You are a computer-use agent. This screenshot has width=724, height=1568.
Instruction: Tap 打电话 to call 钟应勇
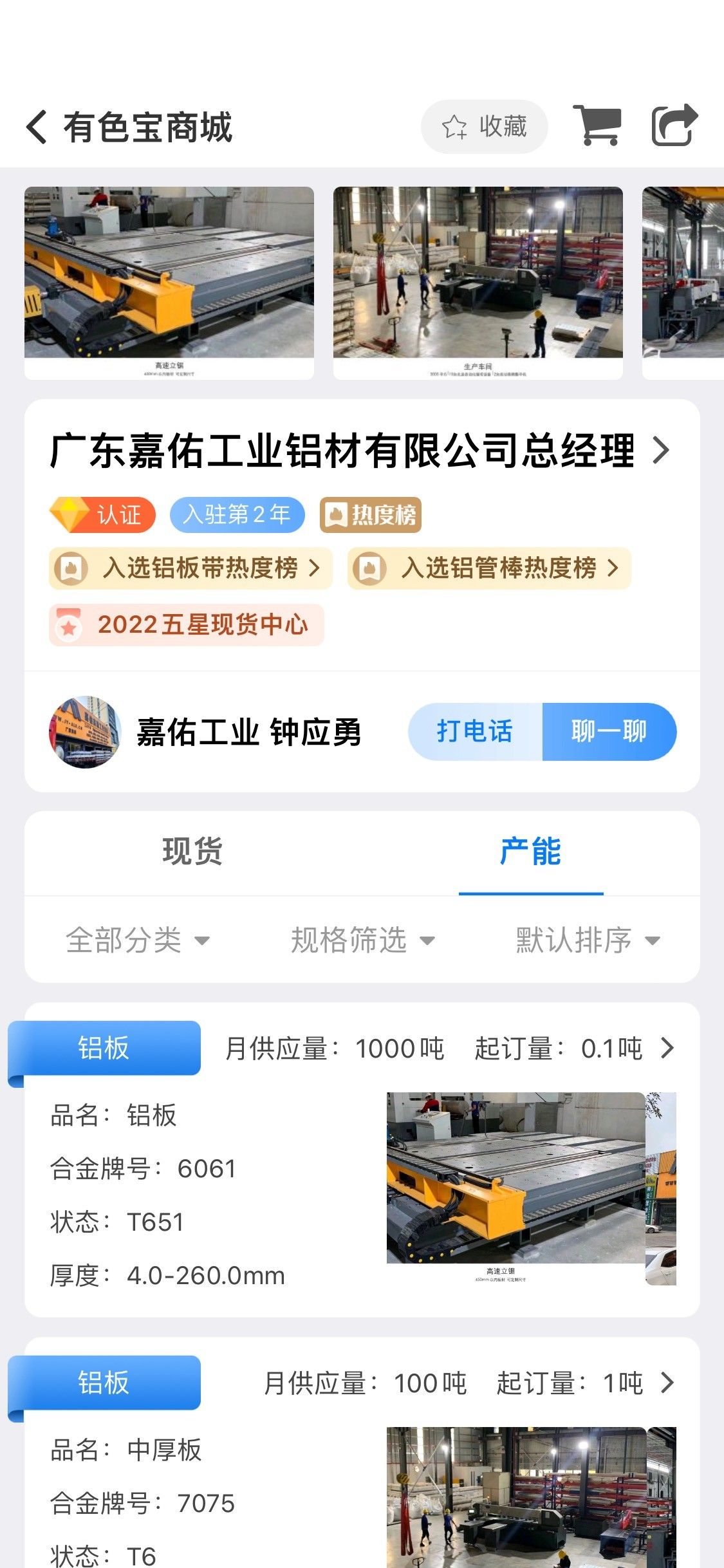475,732
